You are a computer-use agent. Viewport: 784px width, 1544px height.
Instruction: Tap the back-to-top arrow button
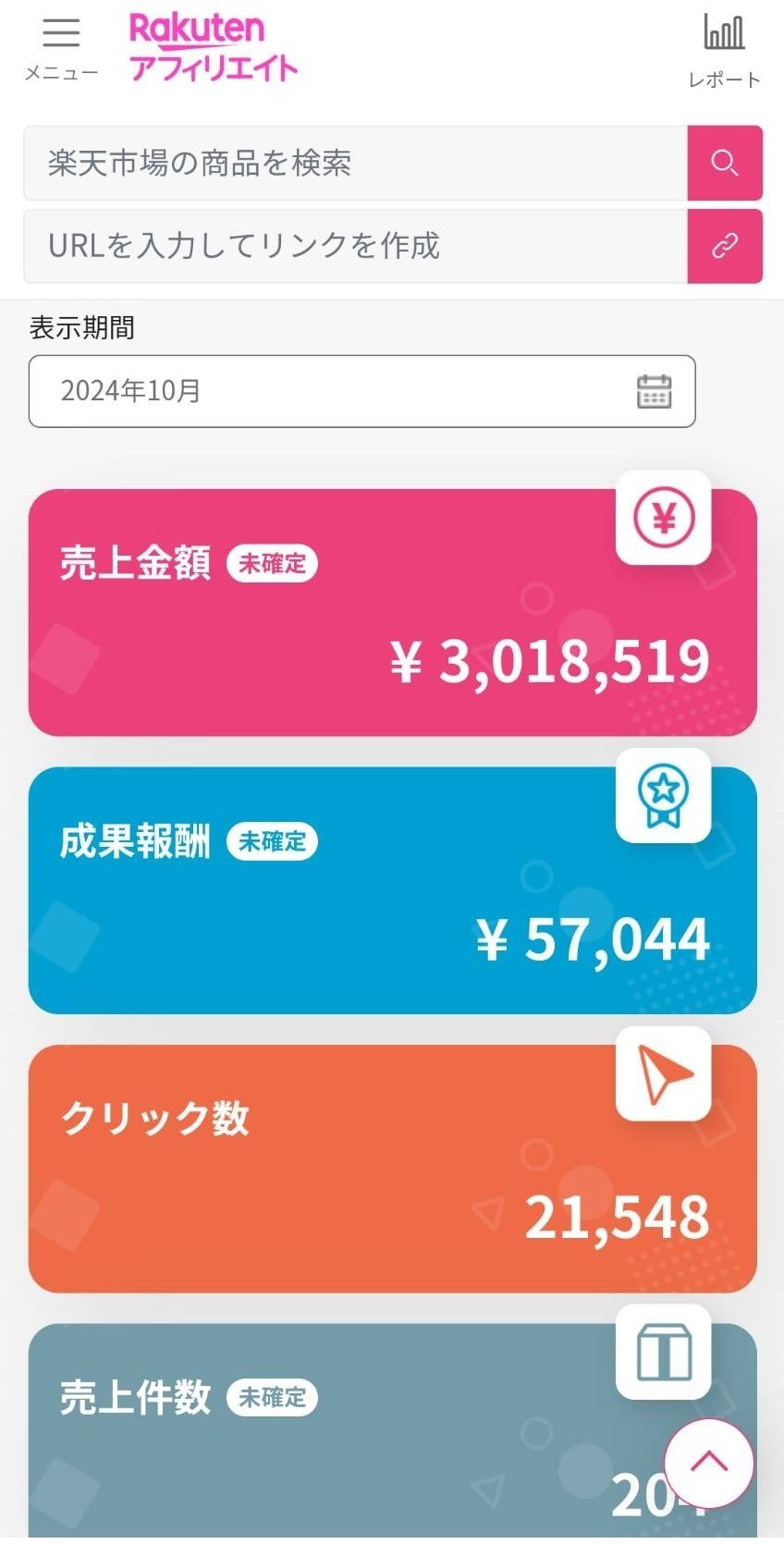(709, 1464)
